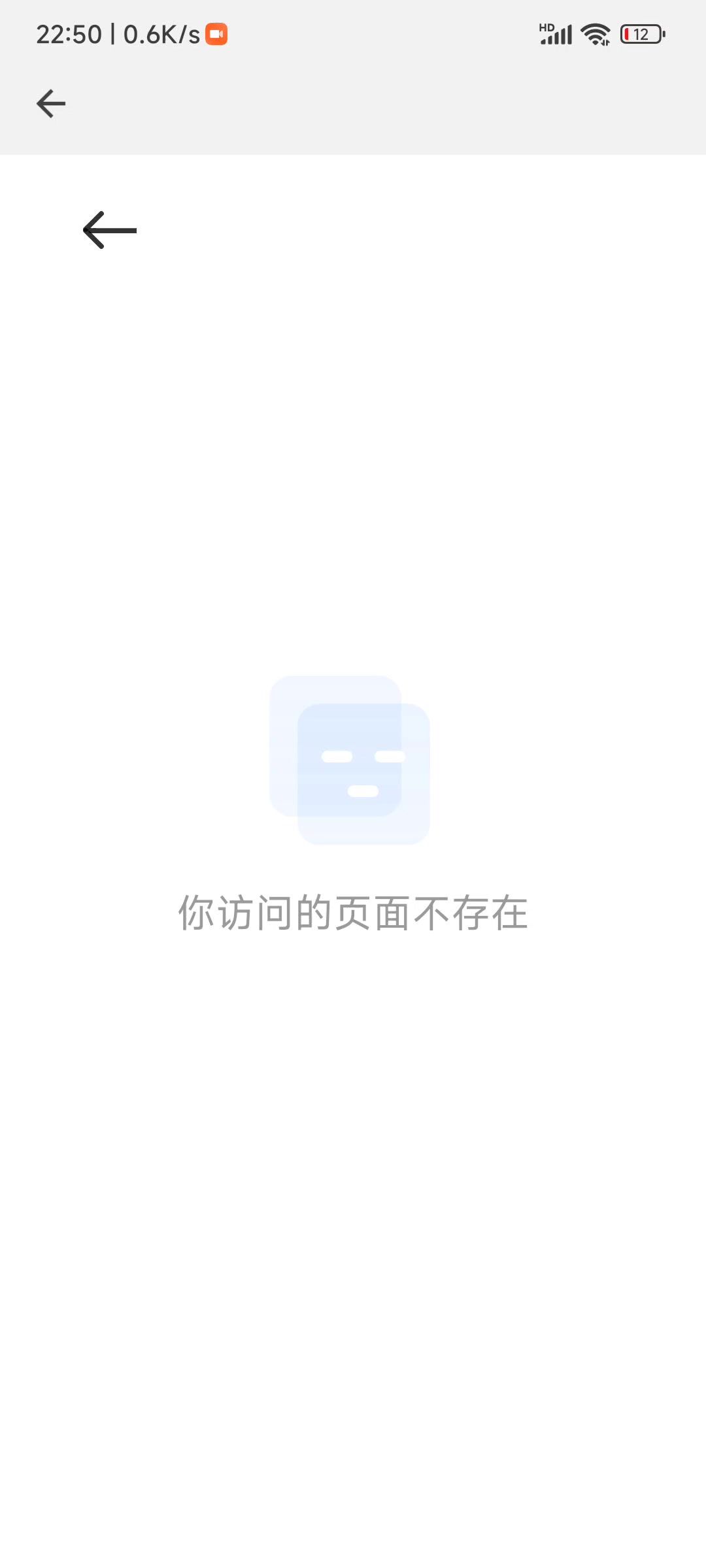The image size is (706, 1568).
Task: Tap the large back arrow on the white page
Action: pyautogui.click(x=110, y=230)
